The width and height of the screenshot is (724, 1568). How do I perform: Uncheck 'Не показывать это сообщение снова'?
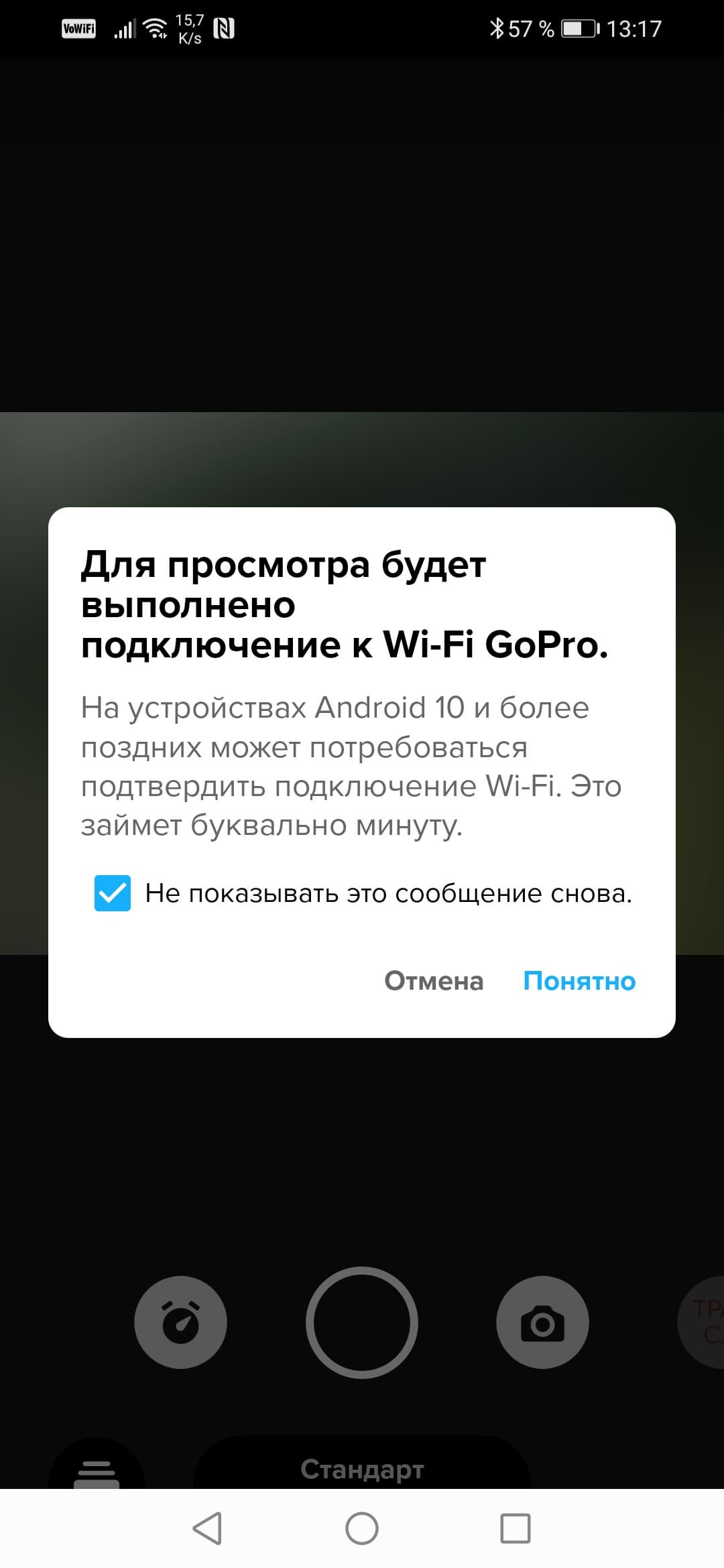pyautogui.click(x=113, y=893)
